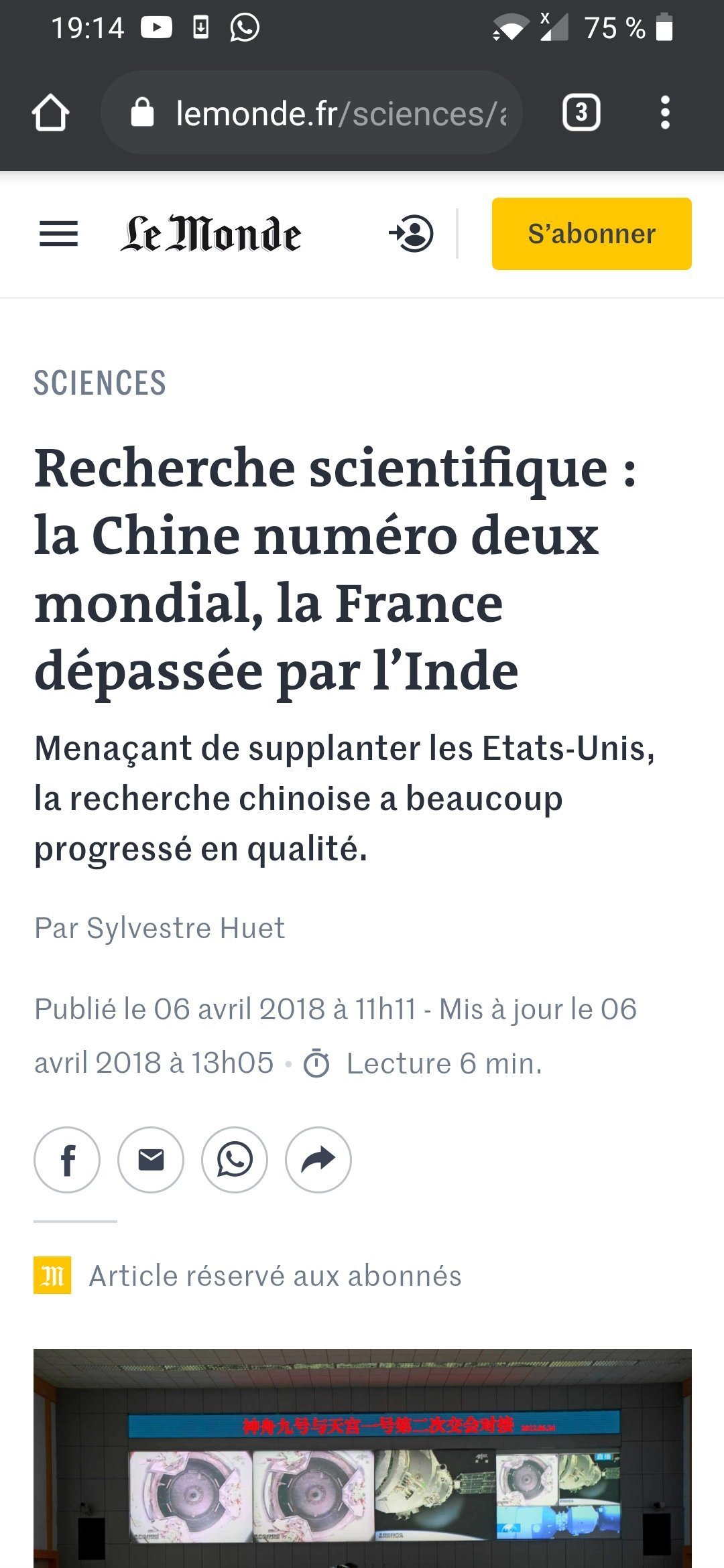Open the browser overflow menu
Image resolution: width=724 pixels, height=1568 pixels.
[x=665, y=113]
